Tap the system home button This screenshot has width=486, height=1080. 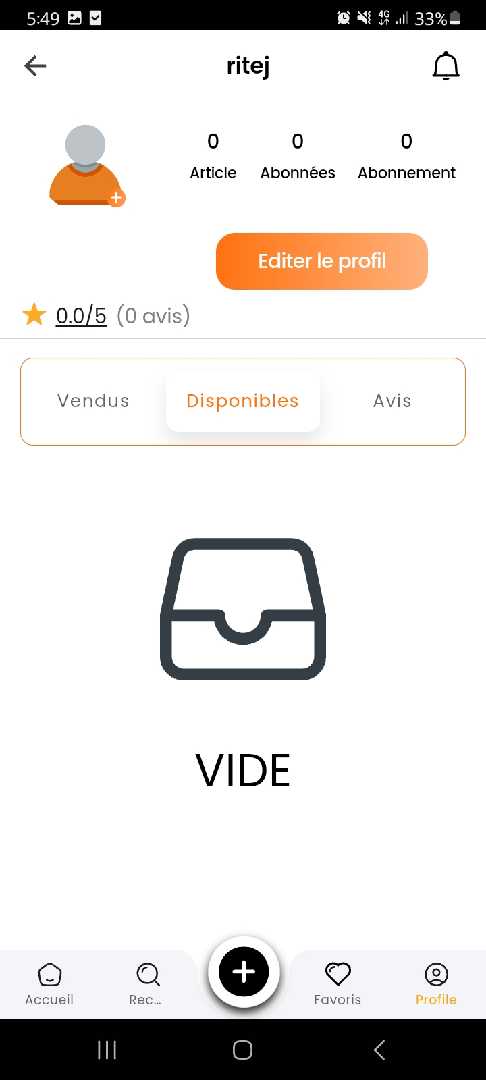coord(242,1050)
